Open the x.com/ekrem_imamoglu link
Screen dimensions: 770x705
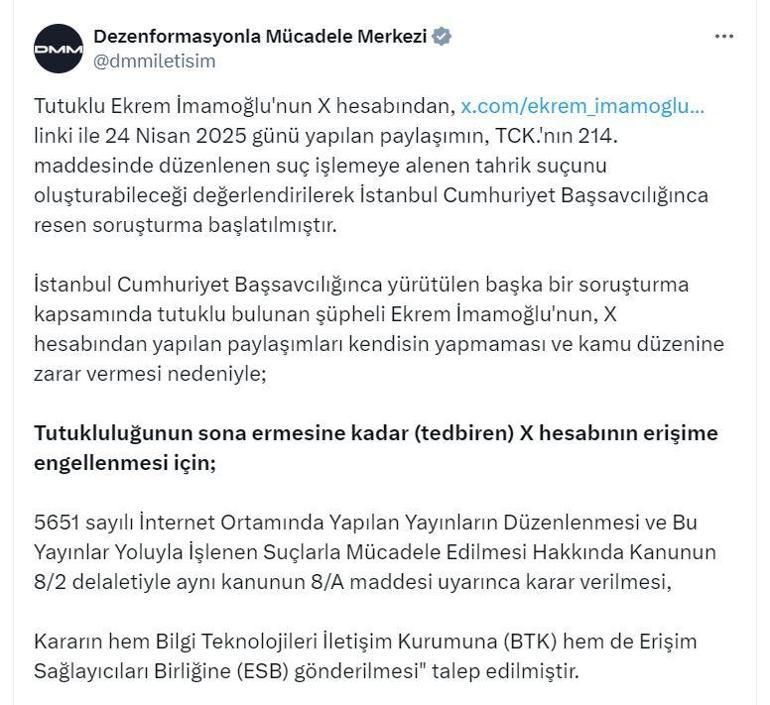pos(582,106)
